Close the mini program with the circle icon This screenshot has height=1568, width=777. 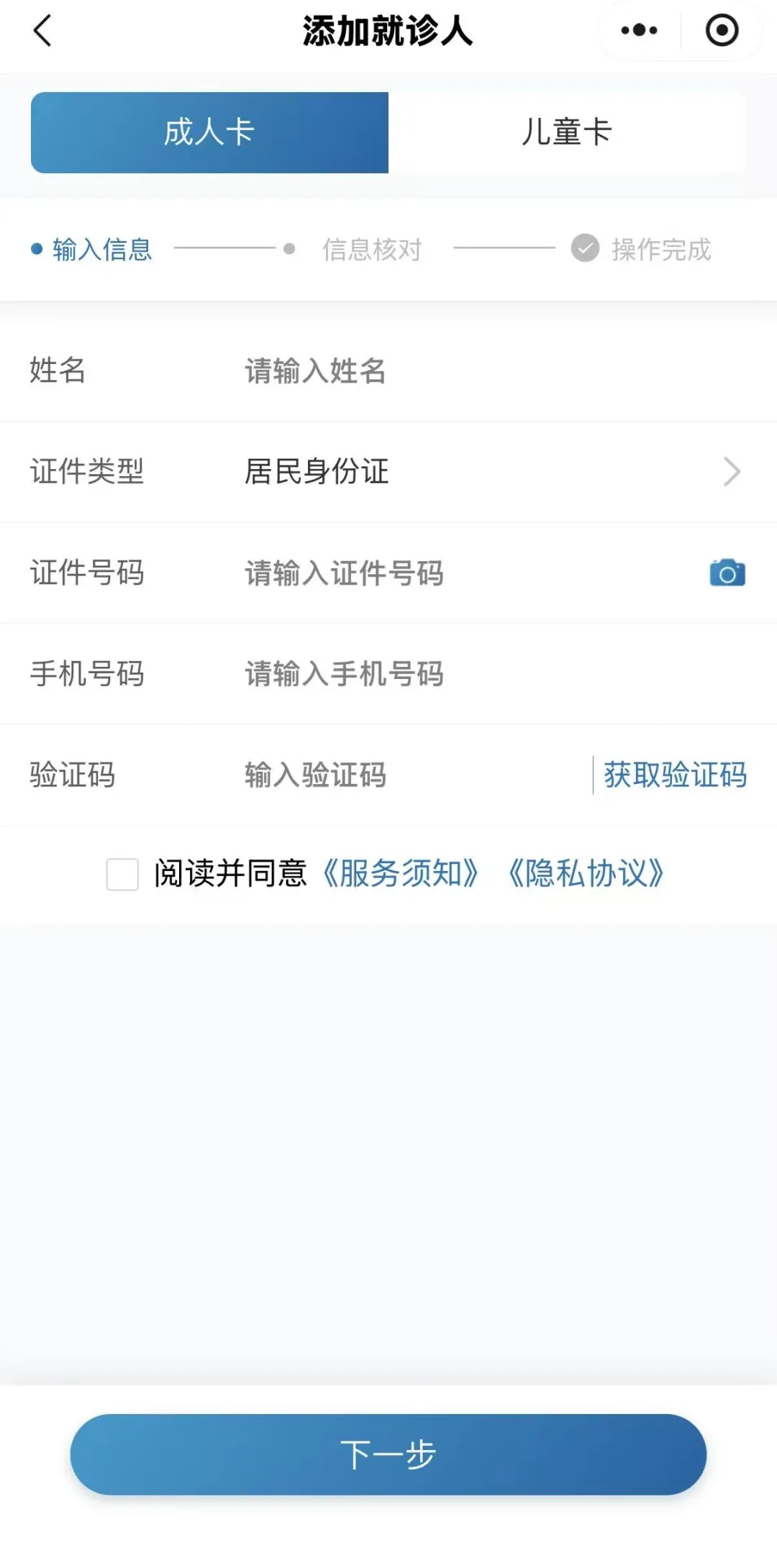click(x=722, y=31)
